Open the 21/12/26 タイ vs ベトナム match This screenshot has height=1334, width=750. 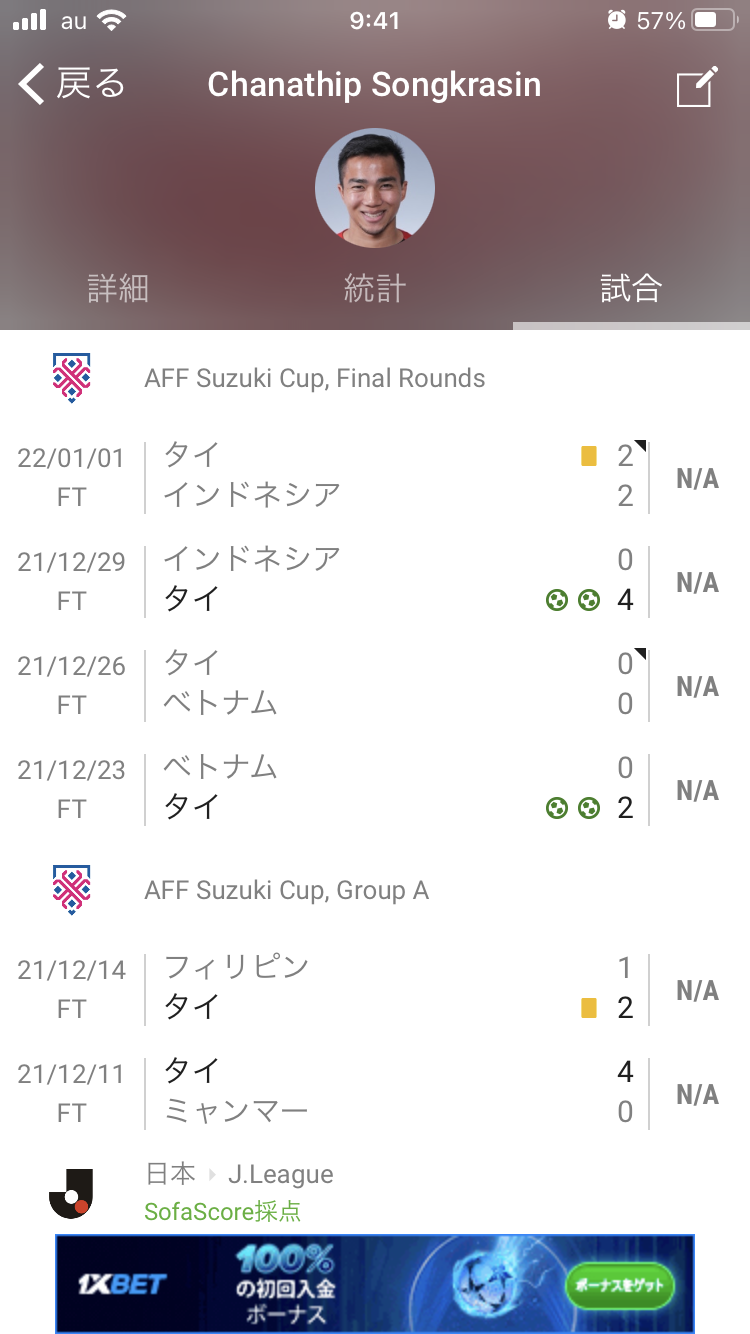pos(375,685)
